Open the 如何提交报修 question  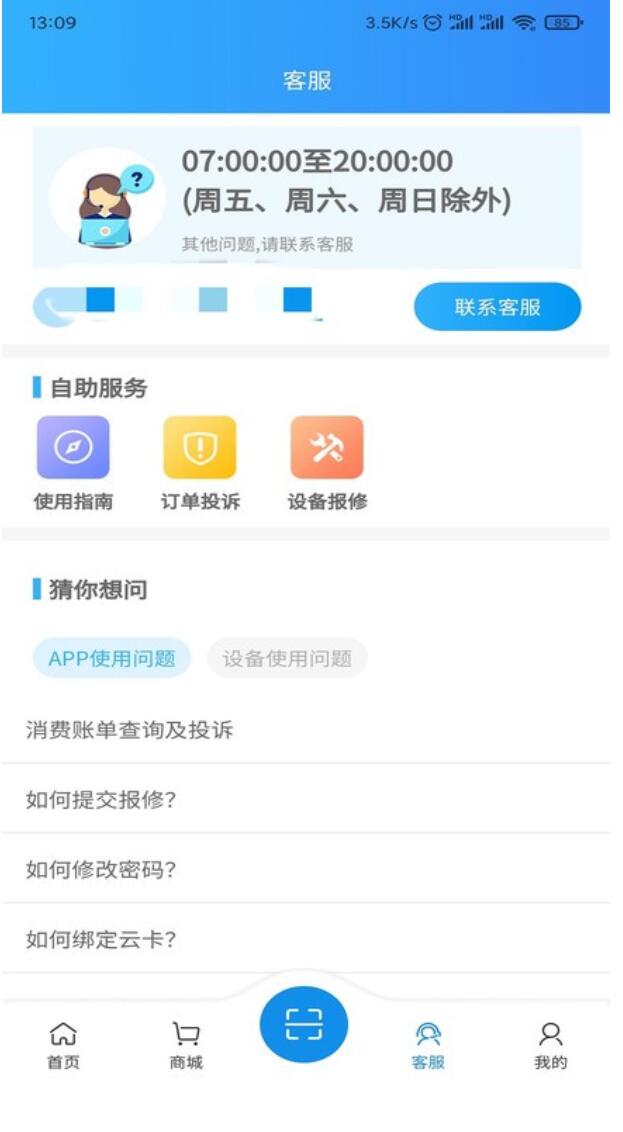tap(100, 800)
